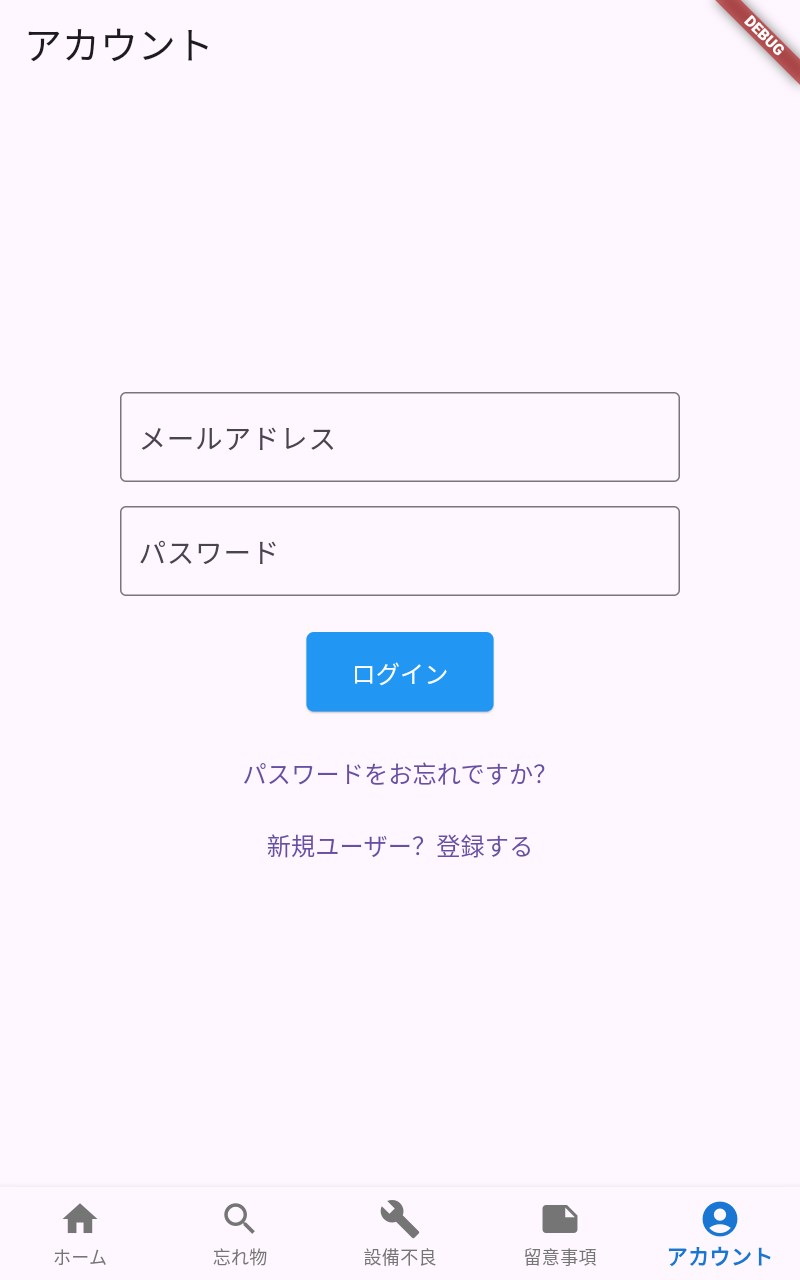Screen dimensions: 800x1280
Task: Select the アカウント tab
Action: click(x=720, y=1234)
